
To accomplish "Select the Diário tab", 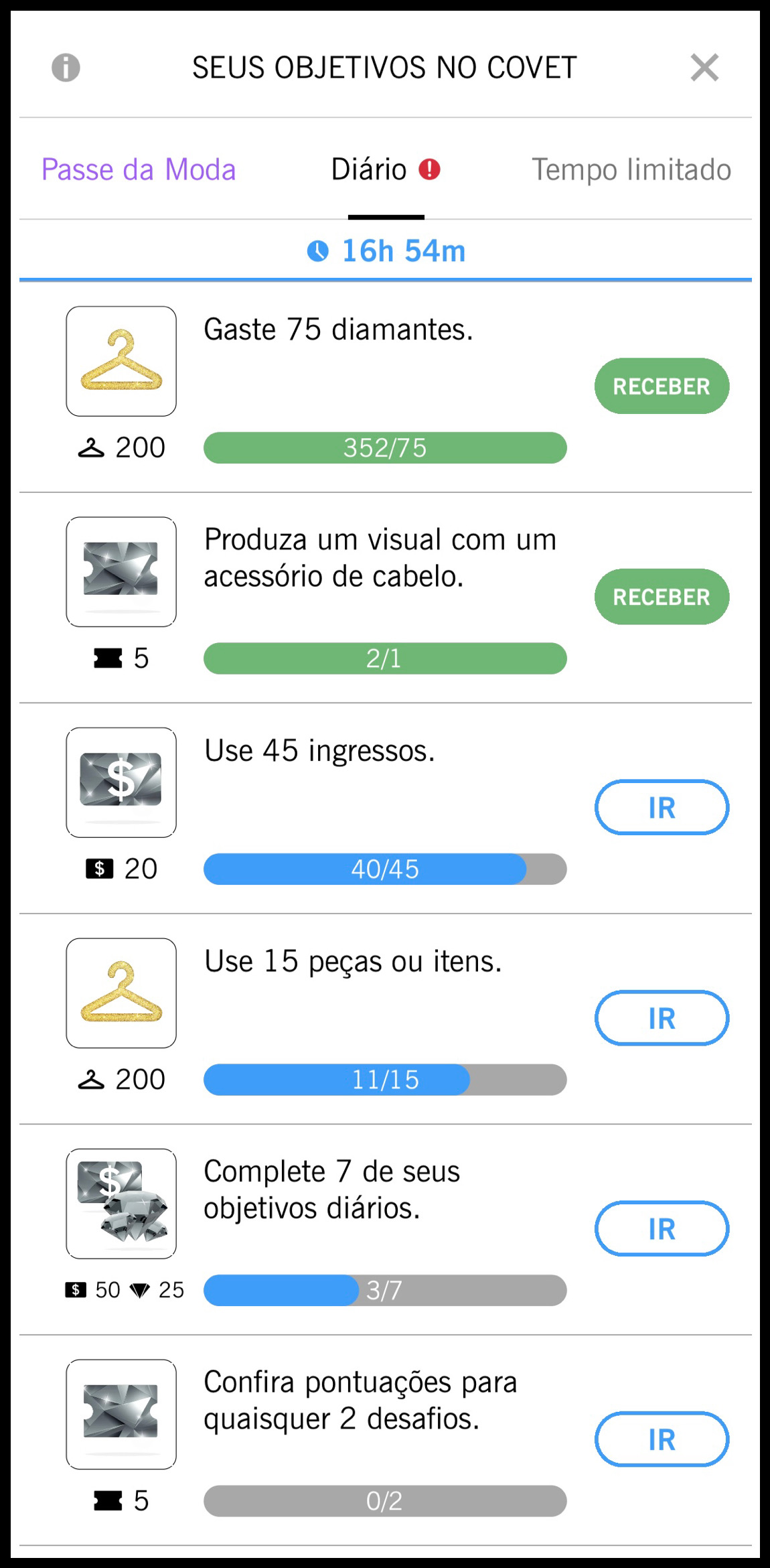I will [386, 169].
